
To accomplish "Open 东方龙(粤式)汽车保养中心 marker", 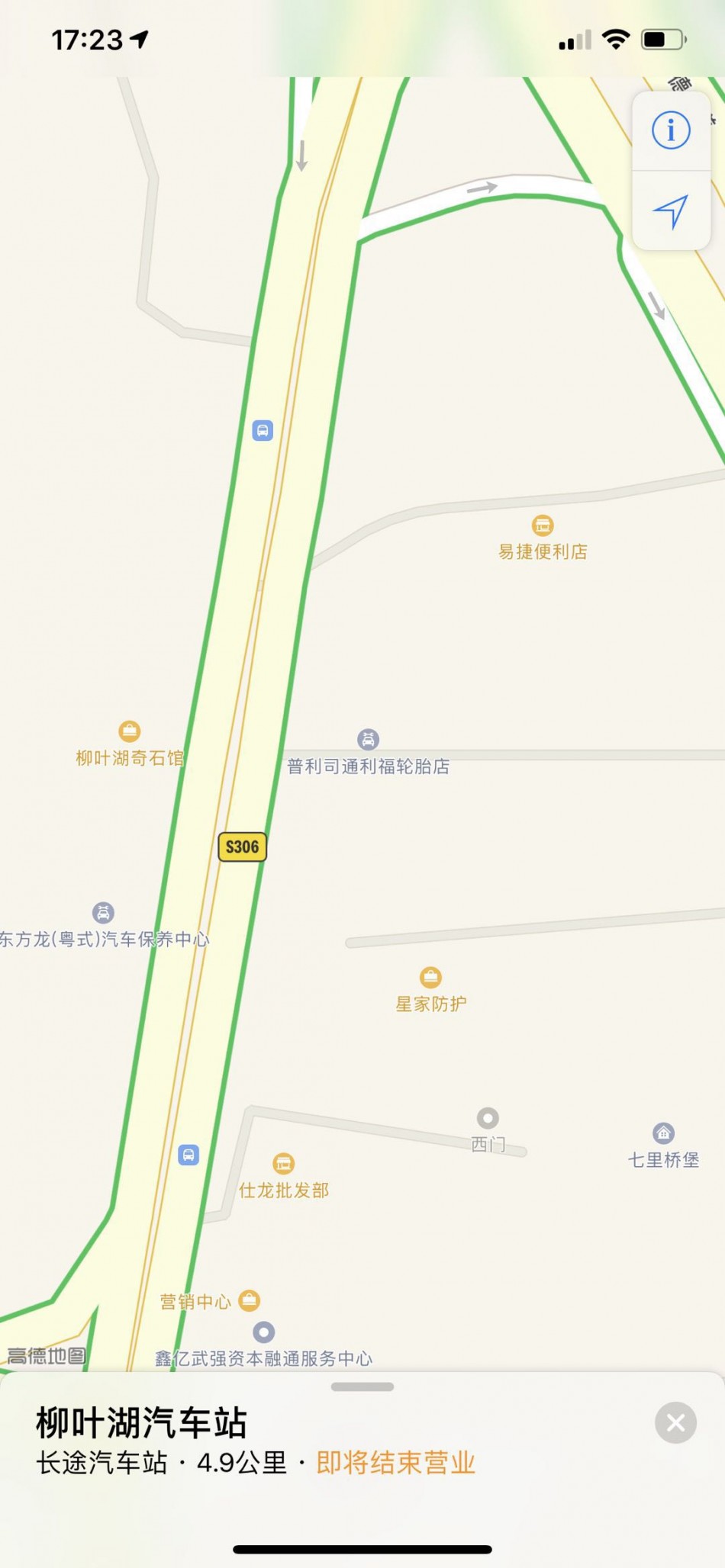I will [103, 913].
